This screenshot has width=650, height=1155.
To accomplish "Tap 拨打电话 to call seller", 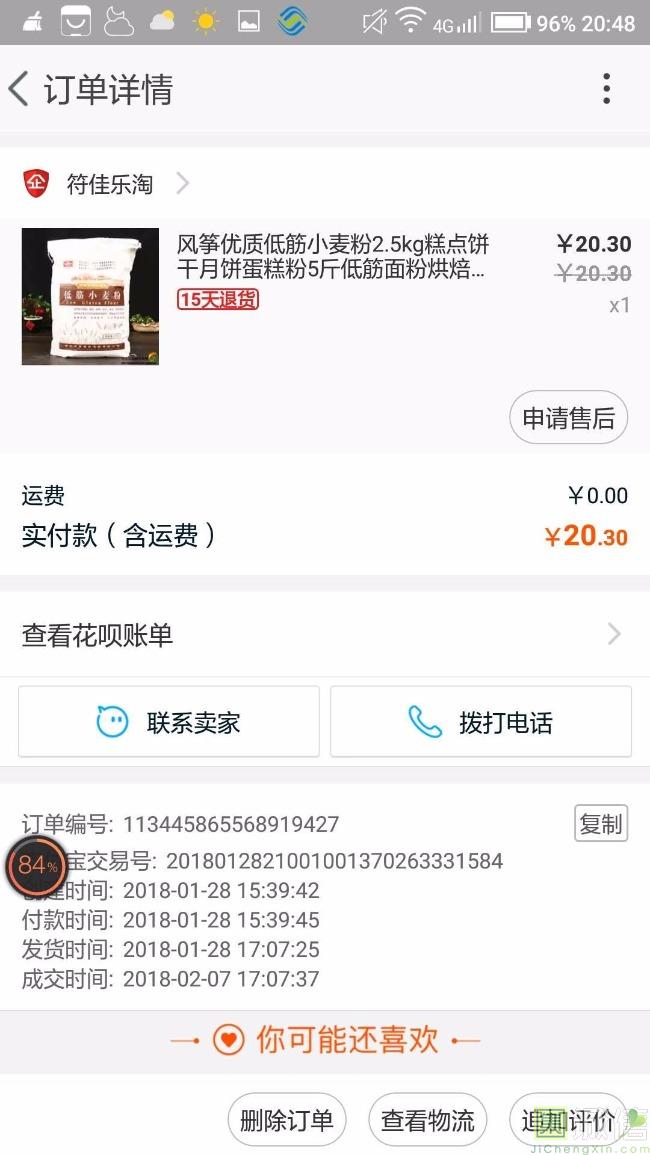I will 481,722.
